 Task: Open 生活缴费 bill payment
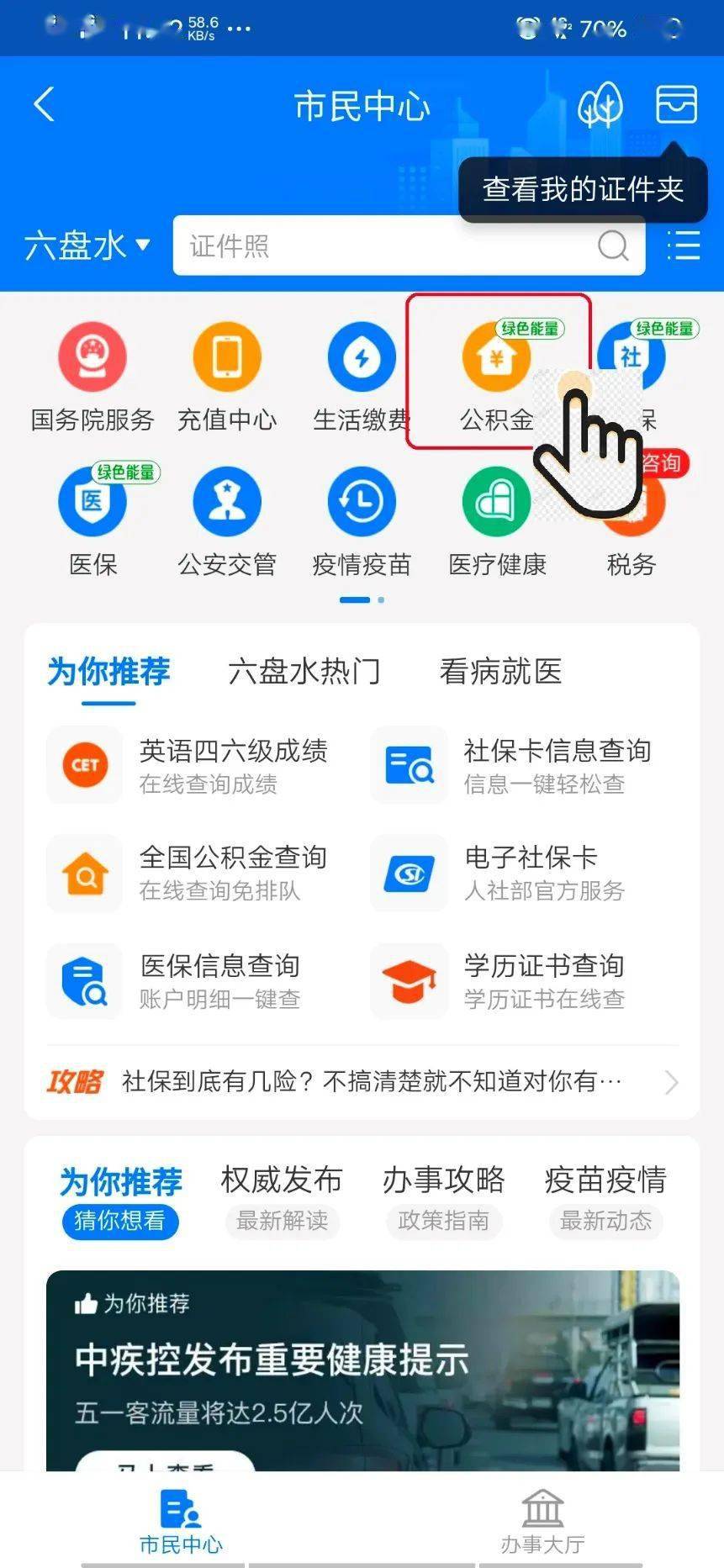(x=361, y=357)
